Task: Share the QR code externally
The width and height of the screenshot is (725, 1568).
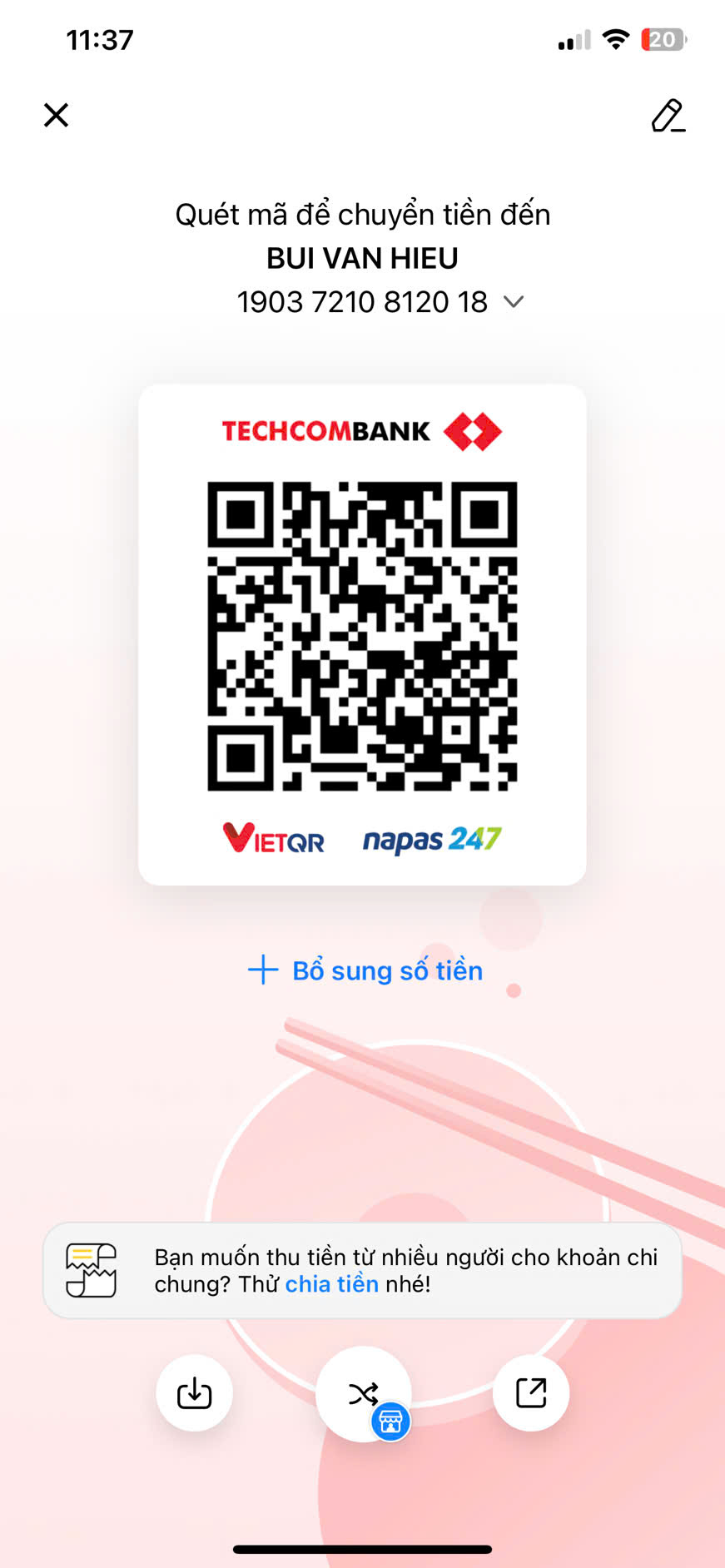Action: click(x=531, y=1393)
